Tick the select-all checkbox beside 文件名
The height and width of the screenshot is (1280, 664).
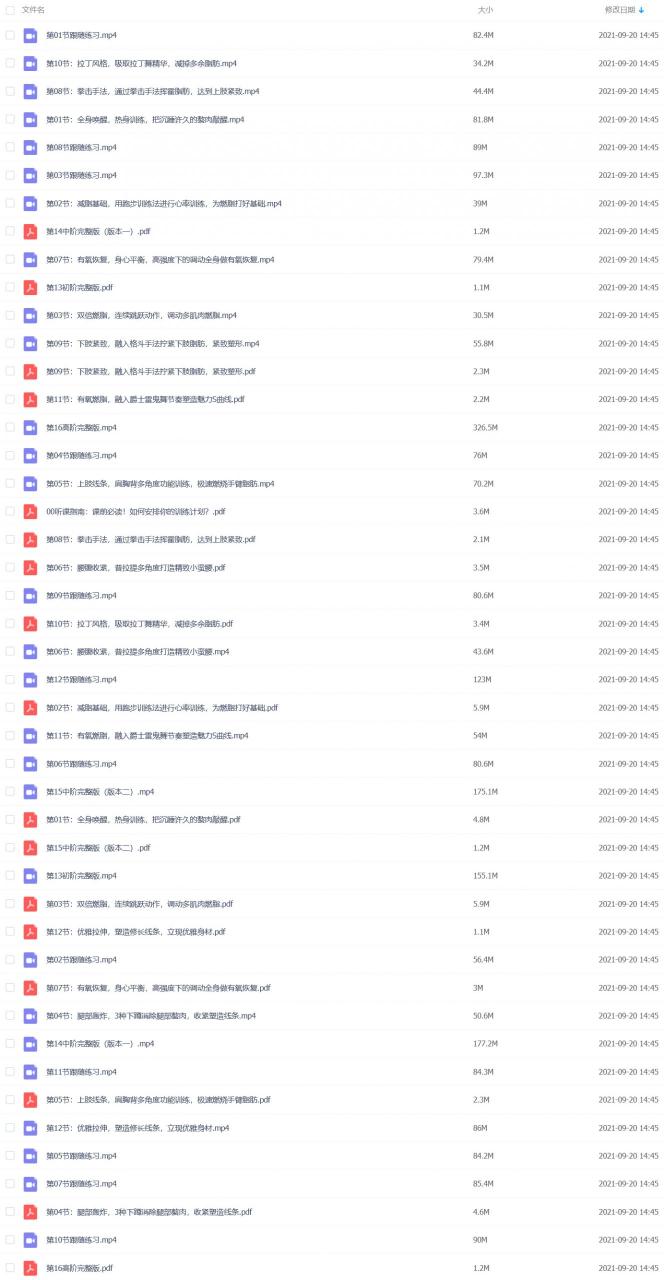[10, 9]
